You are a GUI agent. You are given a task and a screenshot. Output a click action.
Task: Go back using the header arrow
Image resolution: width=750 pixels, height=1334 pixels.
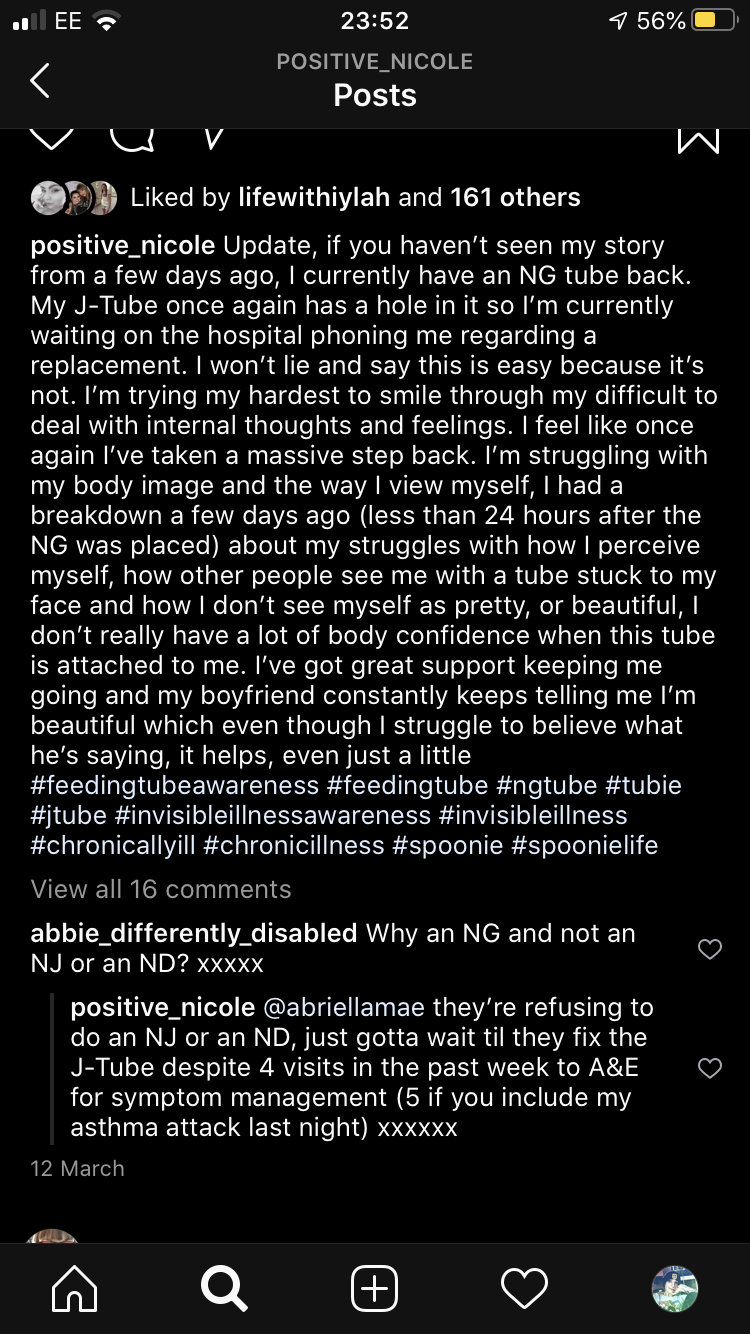[39, 80]
